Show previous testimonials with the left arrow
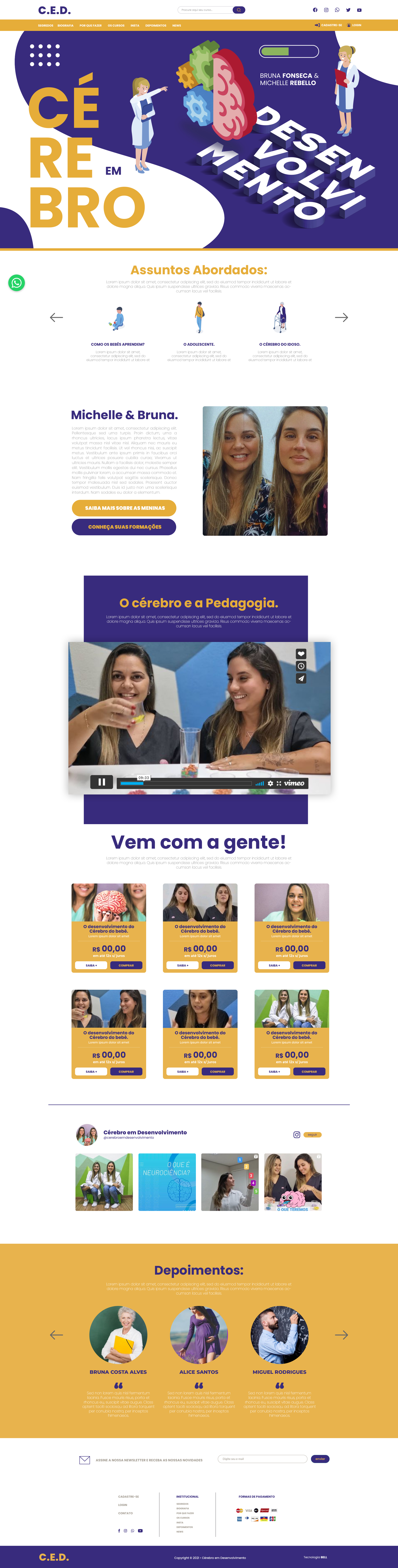The image size is (398, 1568). pyautogui.click(x=57, y=1335)
